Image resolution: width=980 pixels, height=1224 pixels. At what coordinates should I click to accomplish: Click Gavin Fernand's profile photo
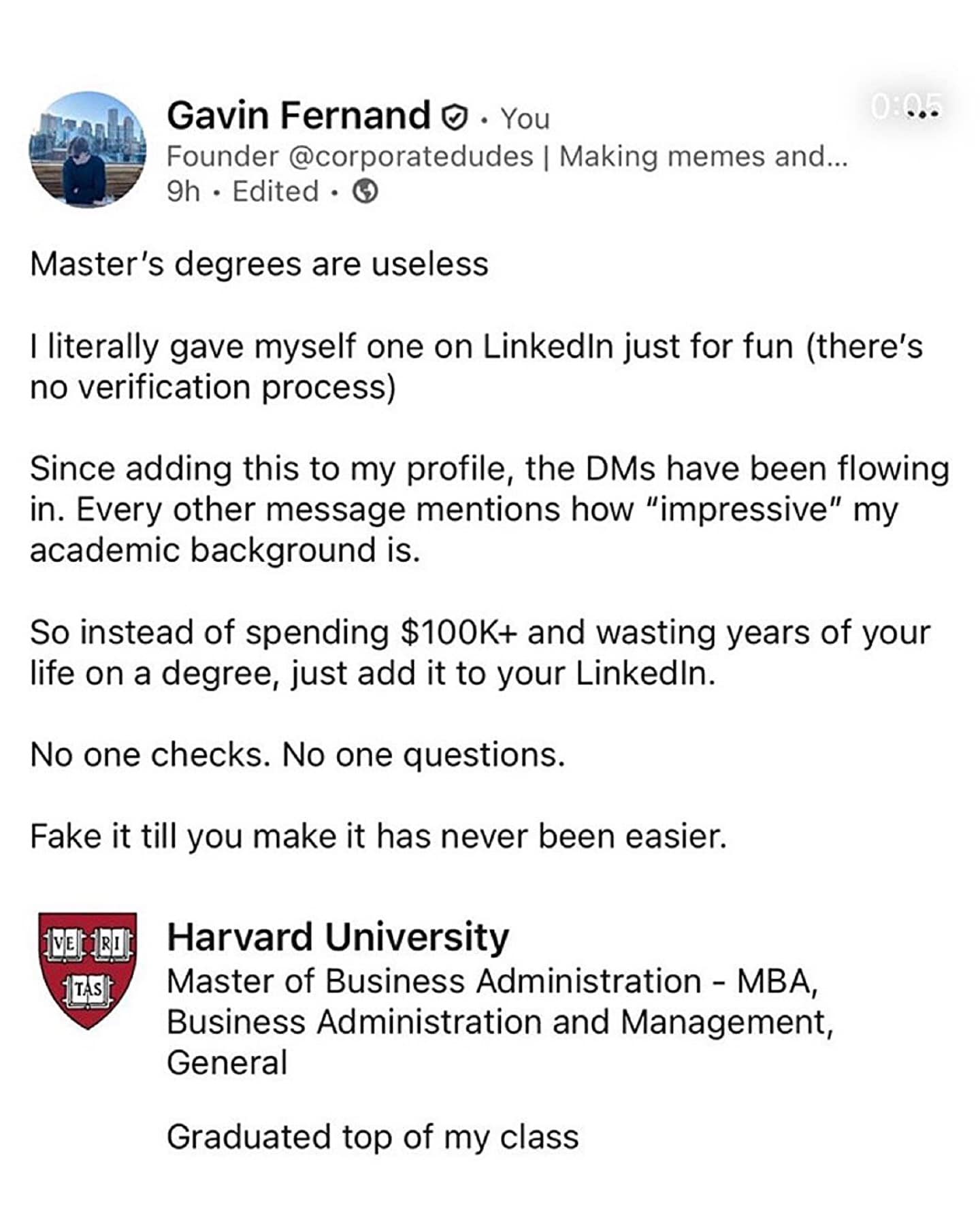coord(87,151)
